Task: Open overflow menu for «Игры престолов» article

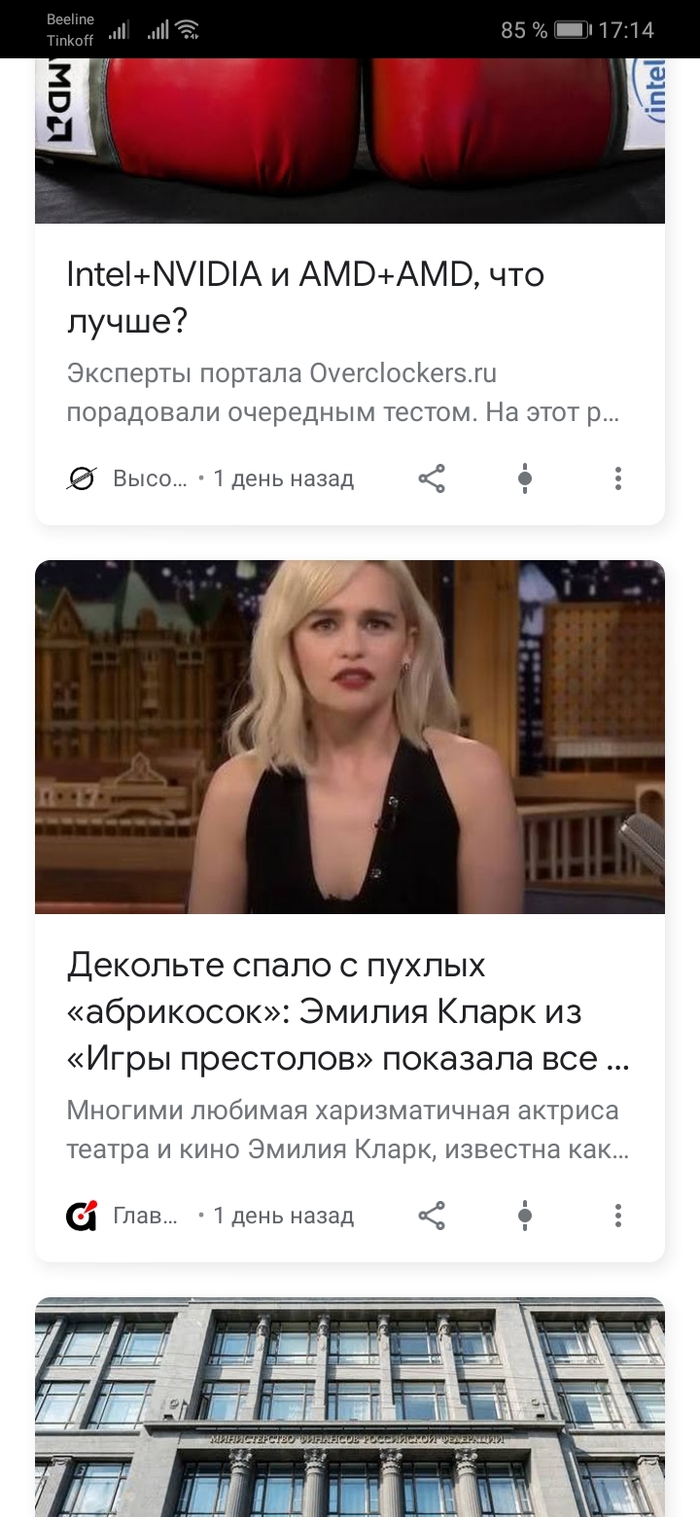Action: coord(618,1216)
